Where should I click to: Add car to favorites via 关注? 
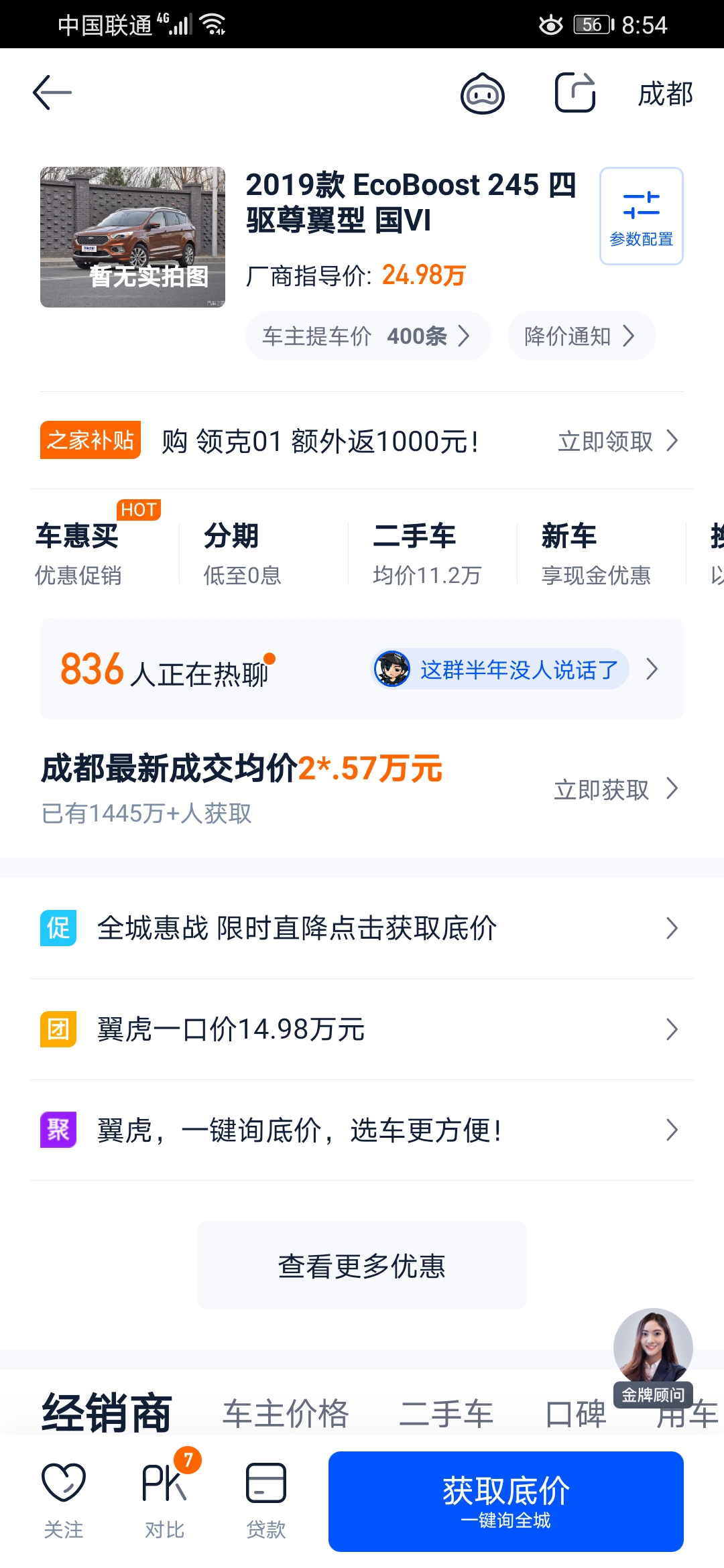coord(64,1500)
